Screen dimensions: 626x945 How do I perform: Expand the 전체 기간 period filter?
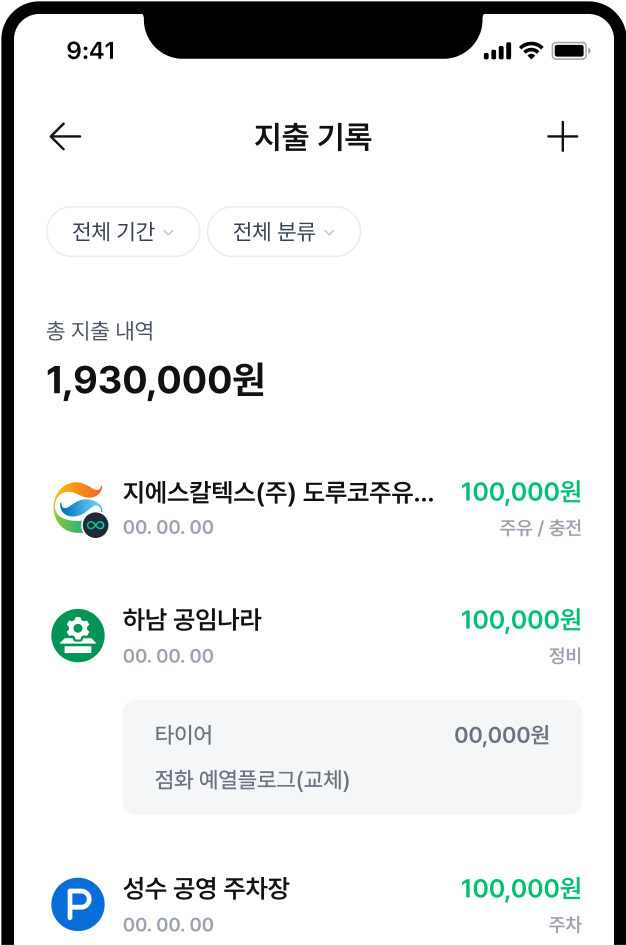click(123, 231)
